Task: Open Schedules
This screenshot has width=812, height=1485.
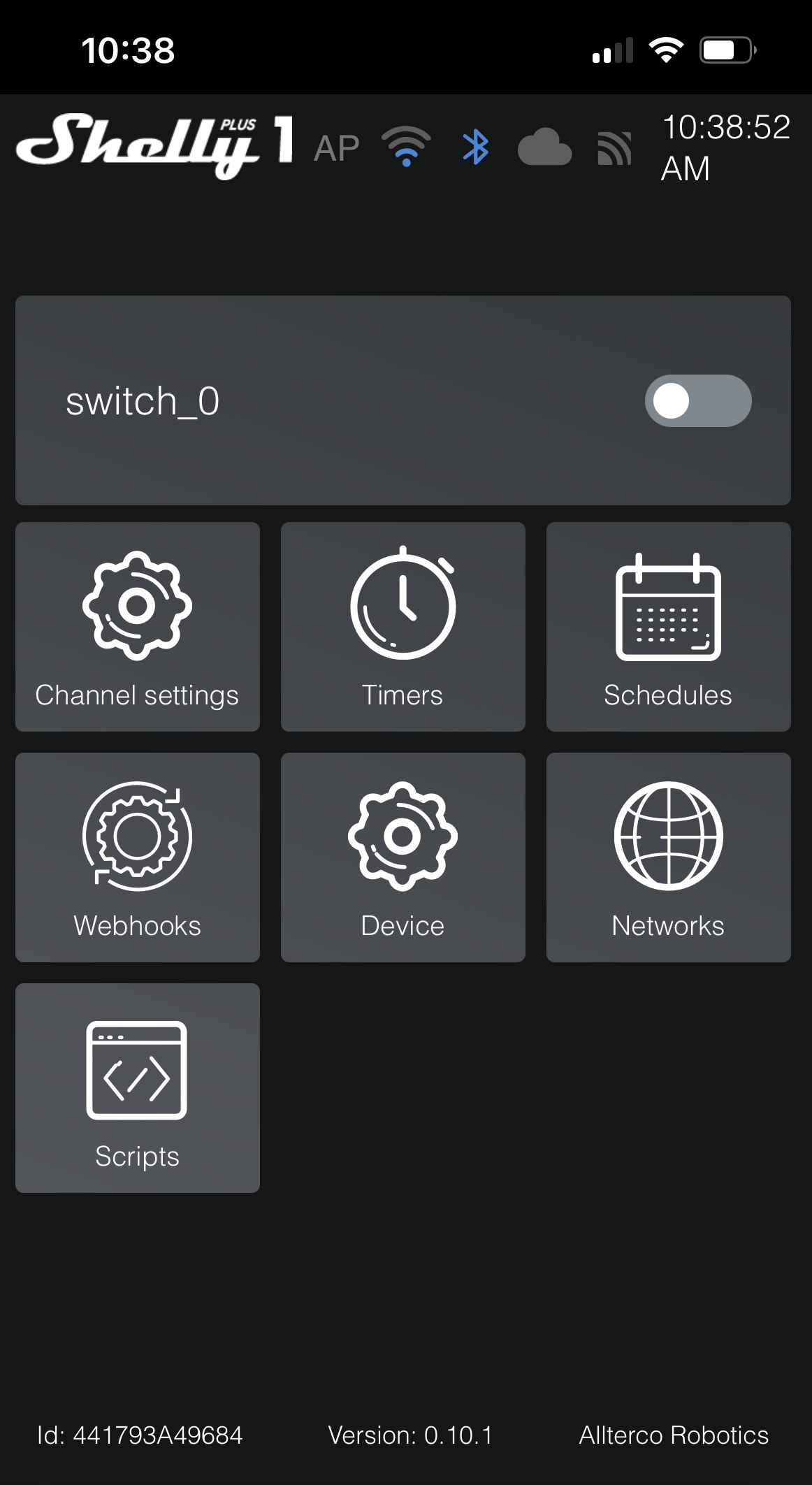Action: click(x=669, y=627)
